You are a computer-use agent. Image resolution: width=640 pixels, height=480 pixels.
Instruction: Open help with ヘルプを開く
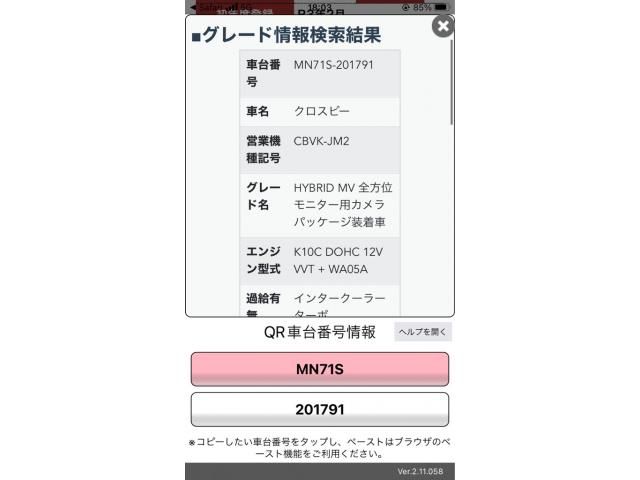tap(423, 332)
